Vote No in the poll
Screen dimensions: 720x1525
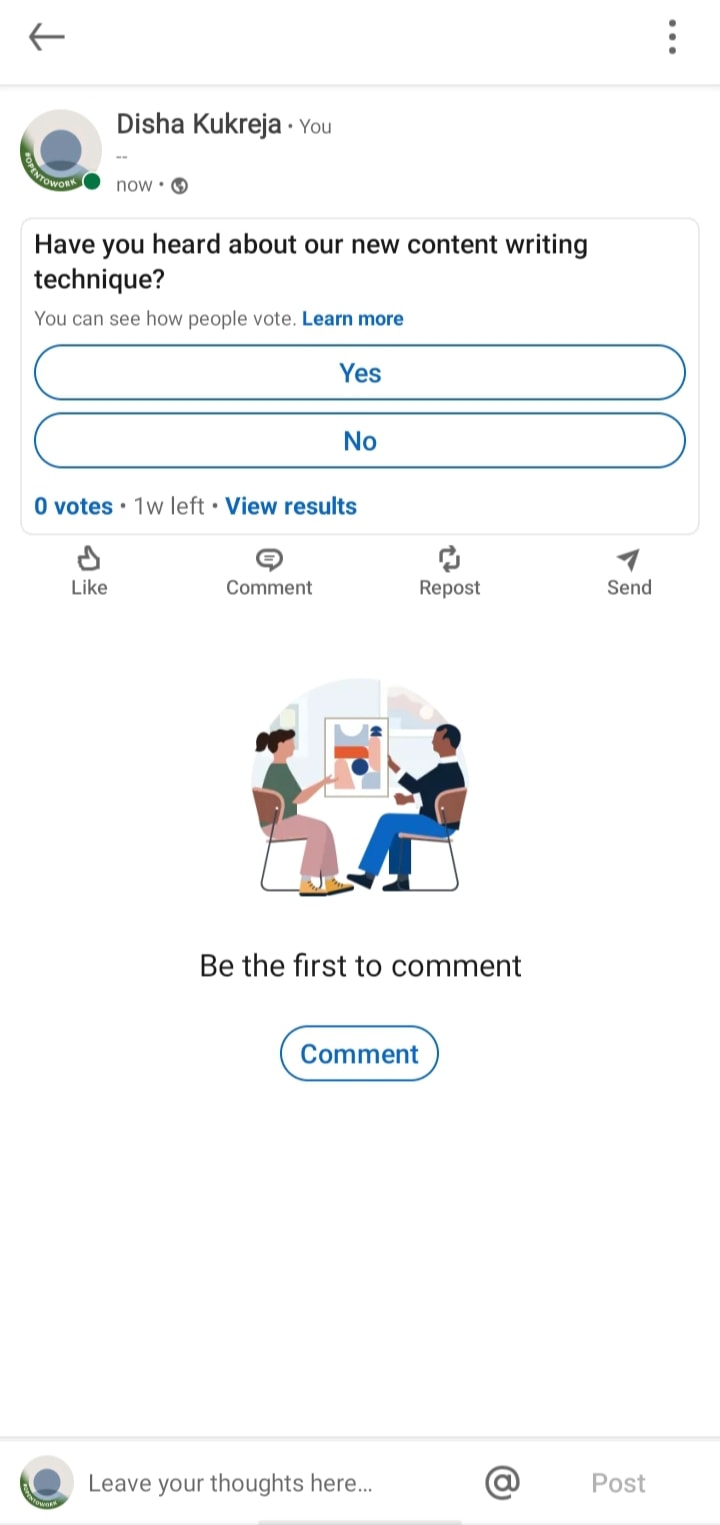point(360,441)
